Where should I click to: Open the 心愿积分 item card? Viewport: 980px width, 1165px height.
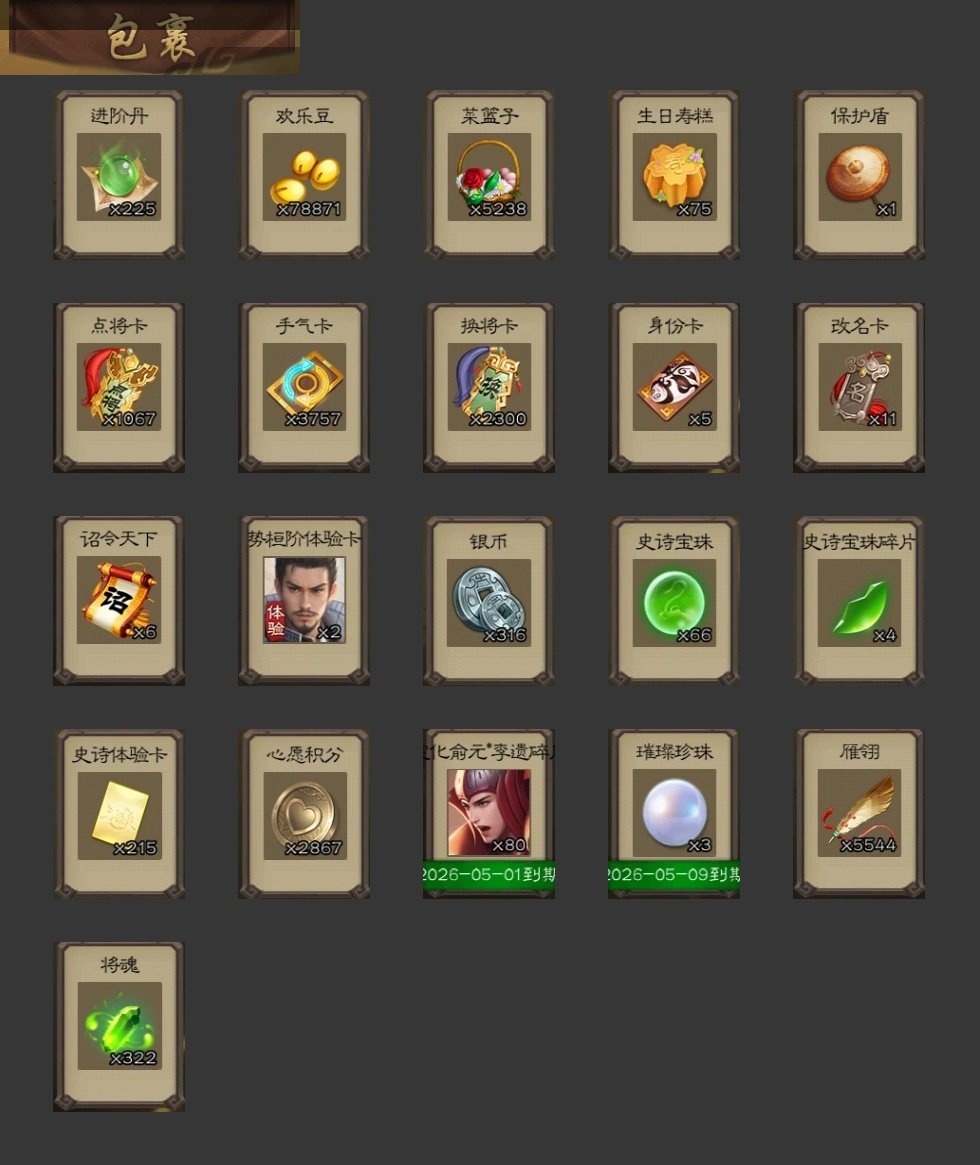(304, 814)
